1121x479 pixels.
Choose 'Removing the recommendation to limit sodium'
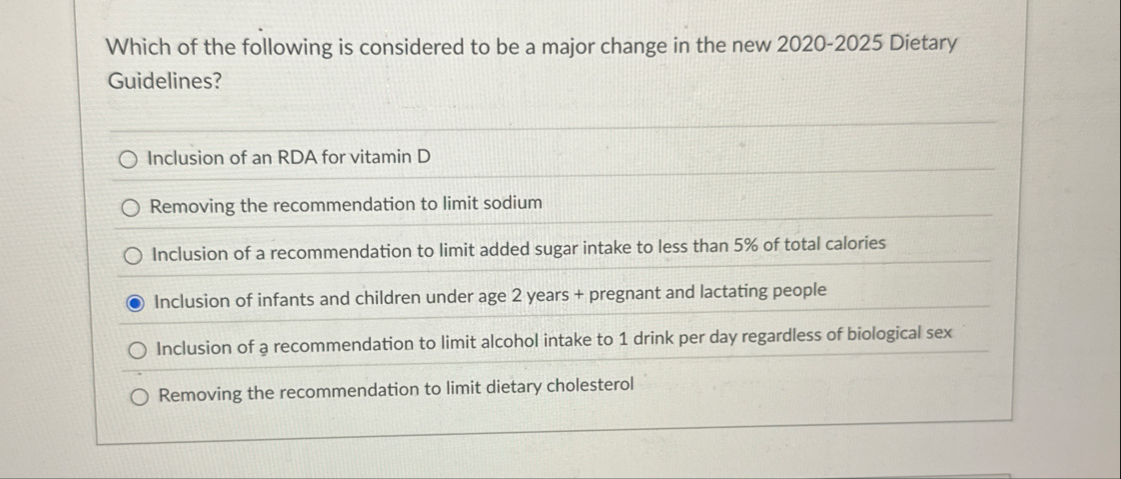[x=131, y=207]
